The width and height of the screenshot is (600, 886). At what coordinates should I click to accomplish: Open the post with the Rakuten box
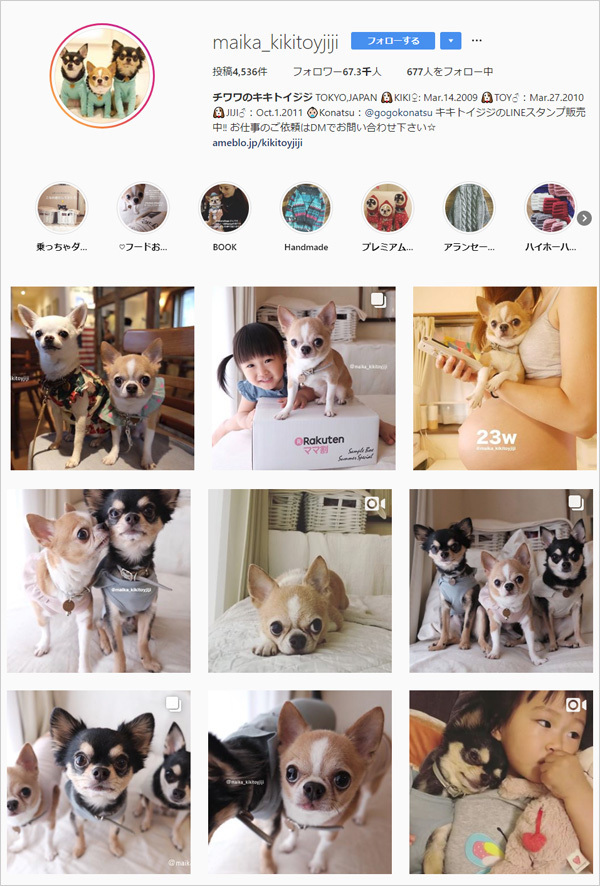[x=303, y=378]
